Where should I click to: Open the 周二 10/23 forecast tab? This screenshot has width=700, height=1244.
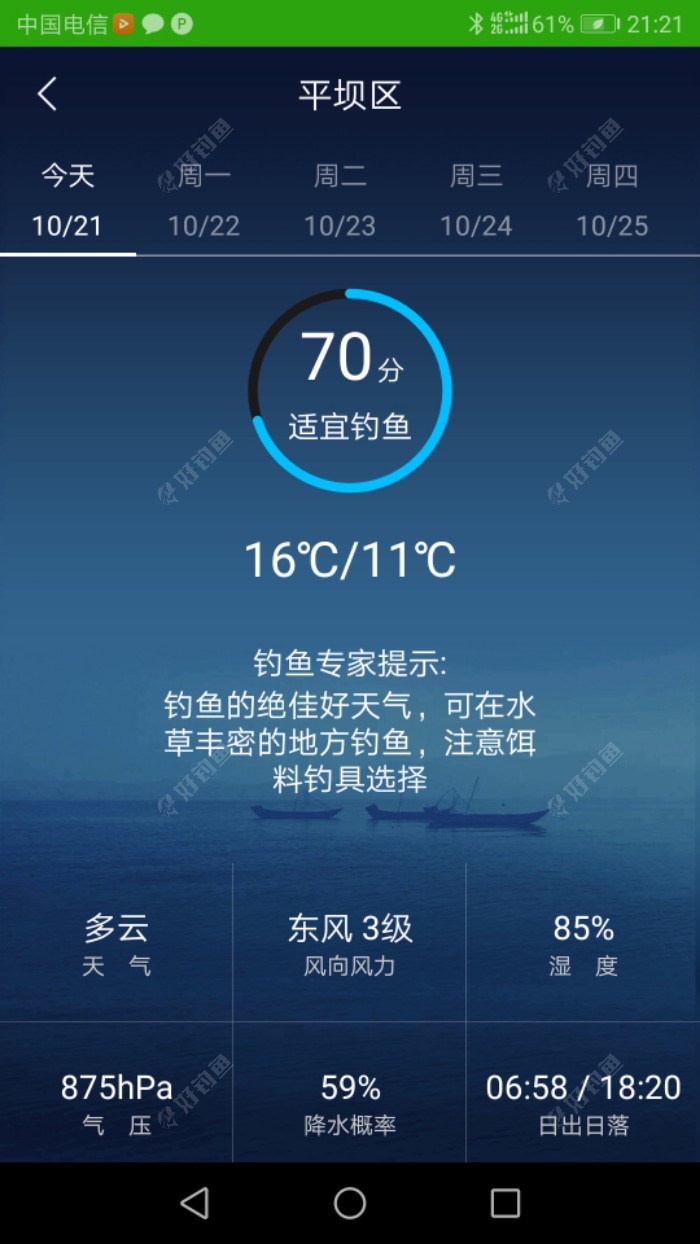coord(340,202)
